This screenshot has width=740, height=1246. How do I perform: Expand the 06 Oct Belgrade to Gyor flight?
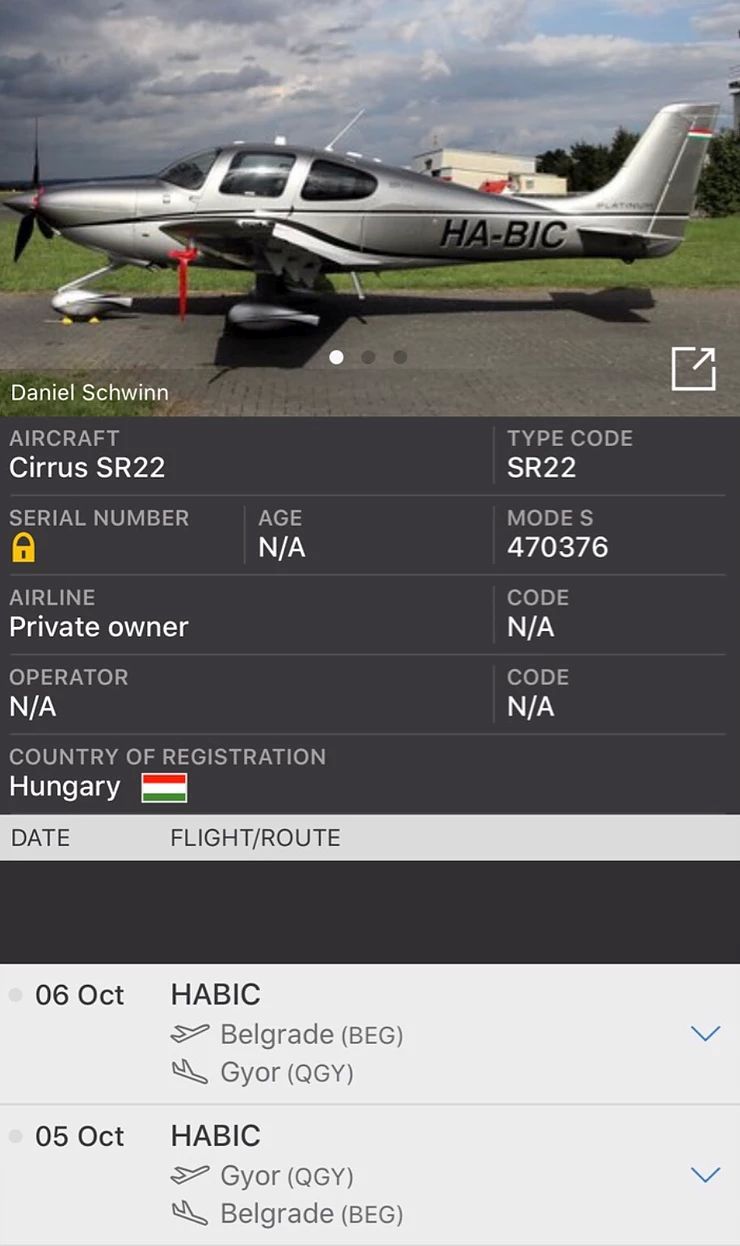pyautogui.click(x=706, y=1033)
